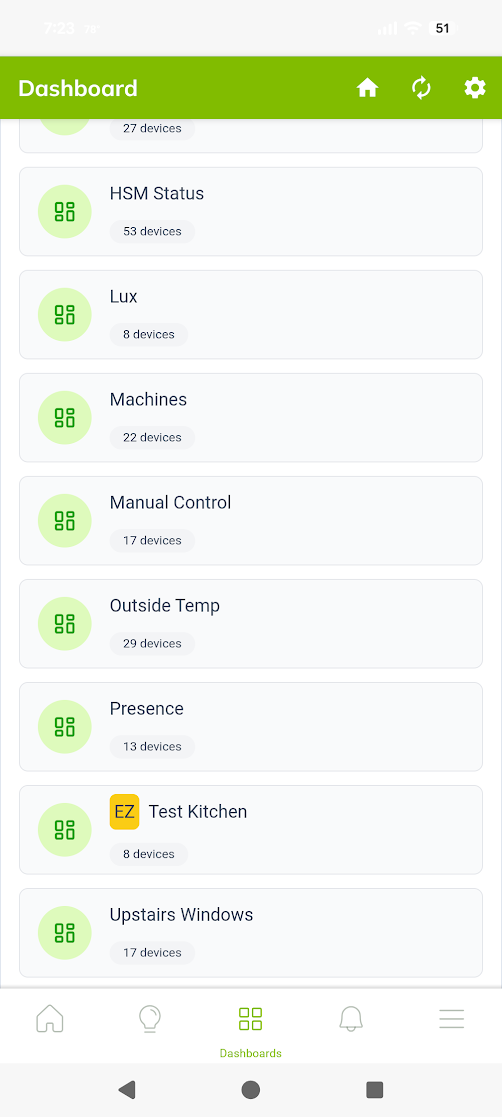This screenshot has width=502, height=1117.
Task: Open the Test Kitchen dashboard
Action: pos(251,830)
